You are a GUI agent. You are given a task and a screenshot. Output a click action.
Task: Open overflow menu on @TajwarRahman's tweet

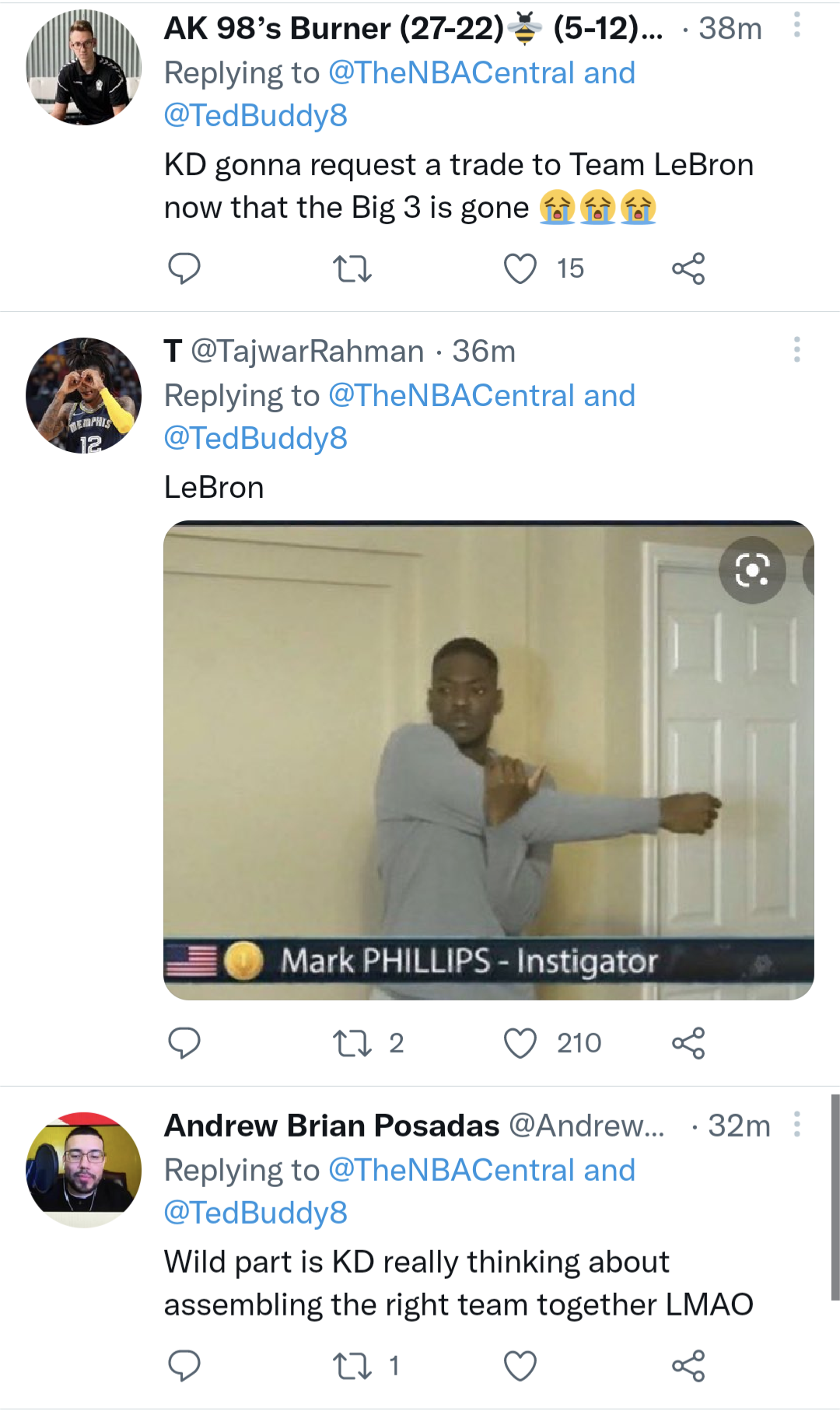coord(796,350)
